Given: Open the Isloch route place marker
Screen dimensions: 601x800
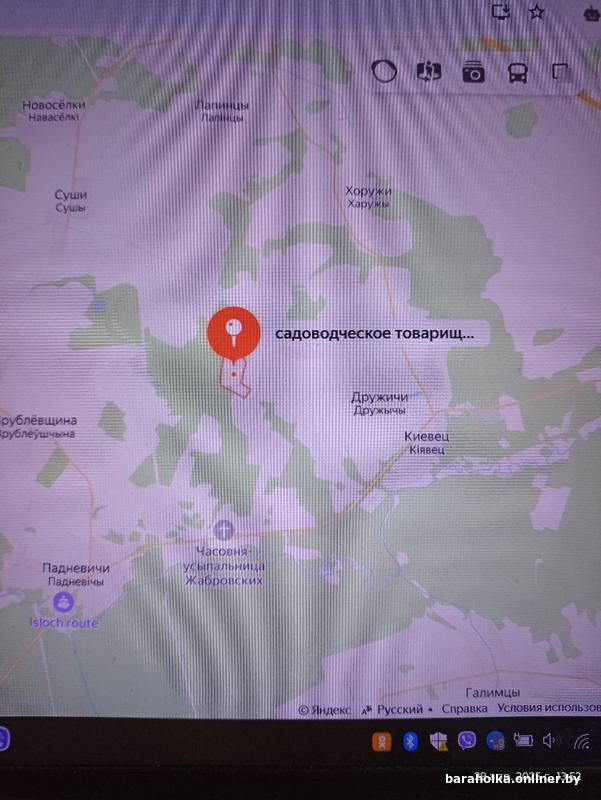Looking at the screenshot, I should point(62,603).
